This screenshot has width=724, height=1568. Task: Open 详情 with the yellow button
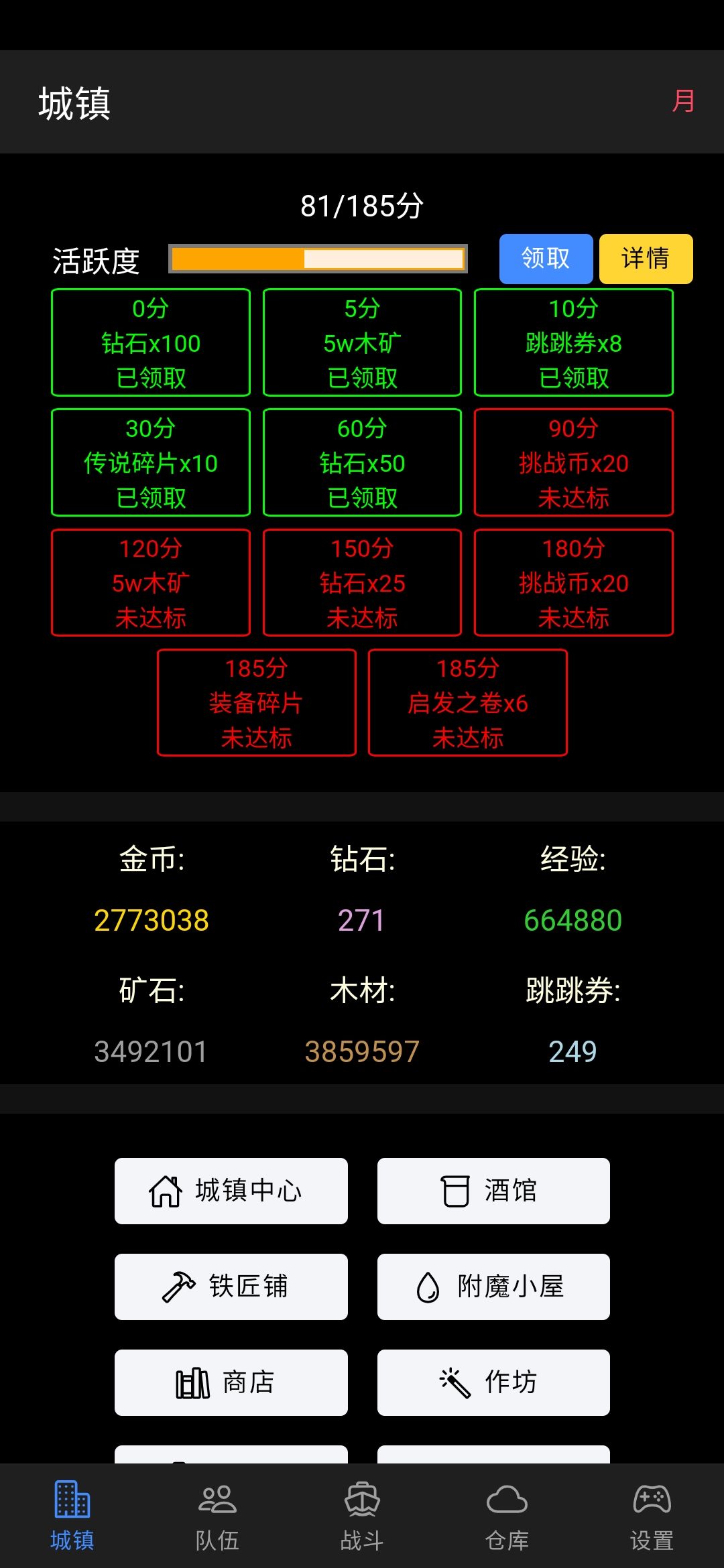click(x=646, y=258)
